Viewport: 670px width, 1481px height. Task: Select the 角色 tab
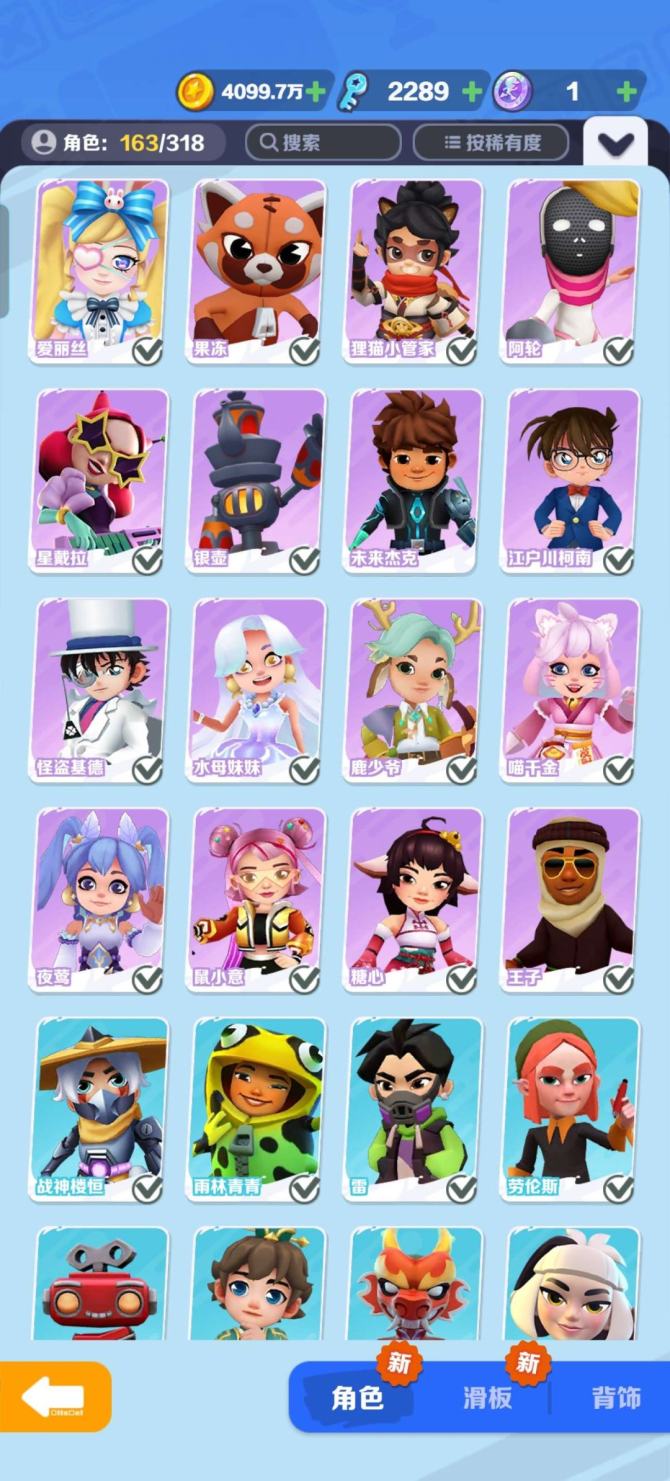(357, 1397)
